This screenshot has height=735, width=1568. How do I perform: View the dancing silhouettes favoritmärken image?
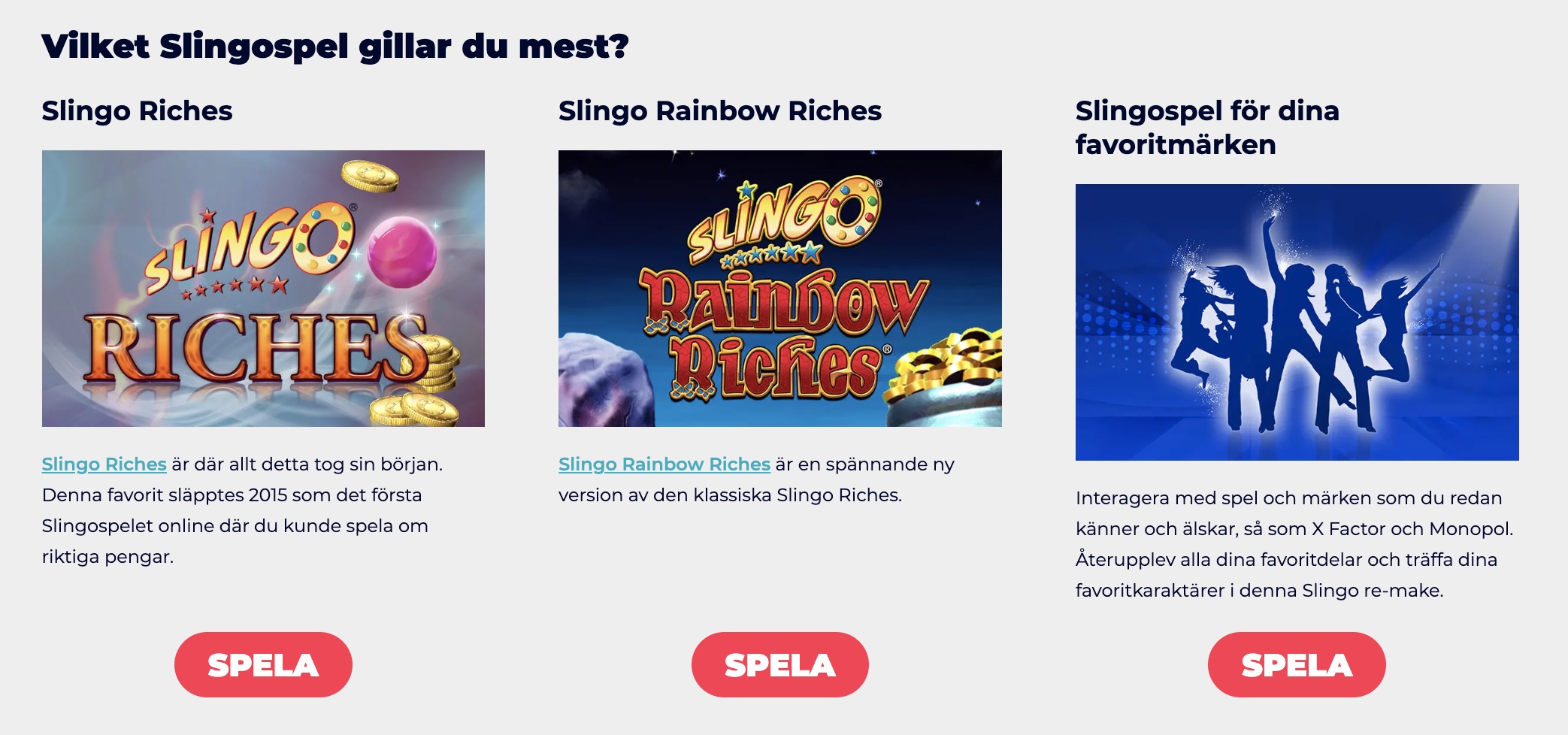coord(1297,322)
